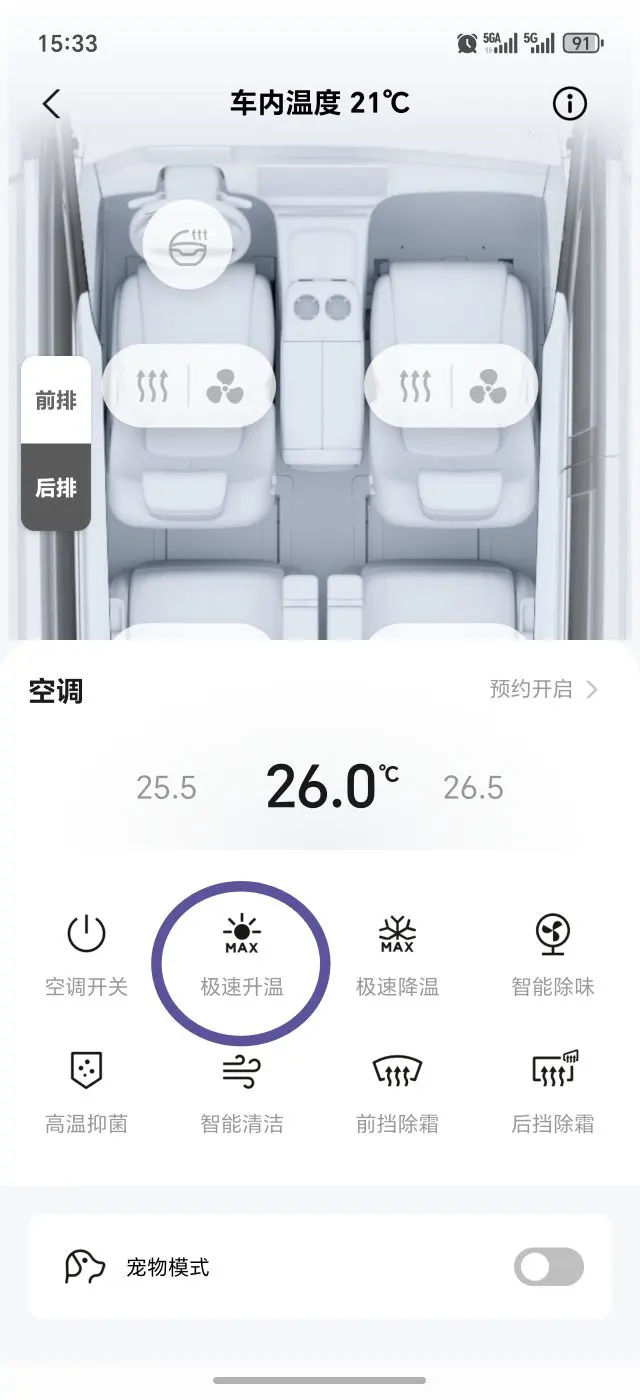Enable right front seat heating

point(415,386)
